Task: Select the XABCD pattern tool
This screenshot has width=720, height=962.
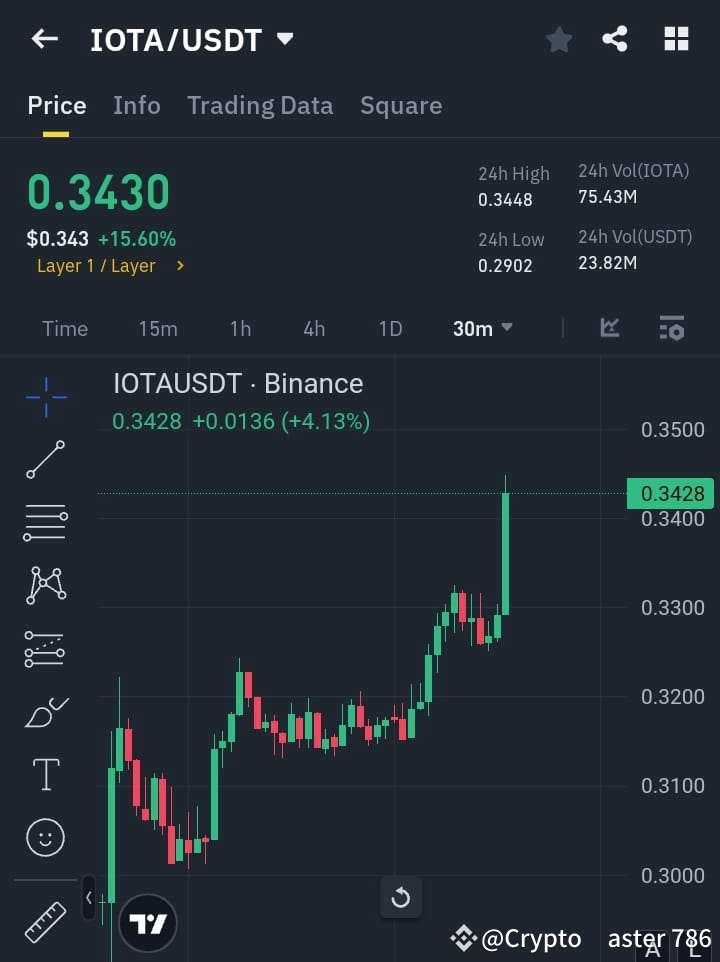Action: click(x=45, y=586)
